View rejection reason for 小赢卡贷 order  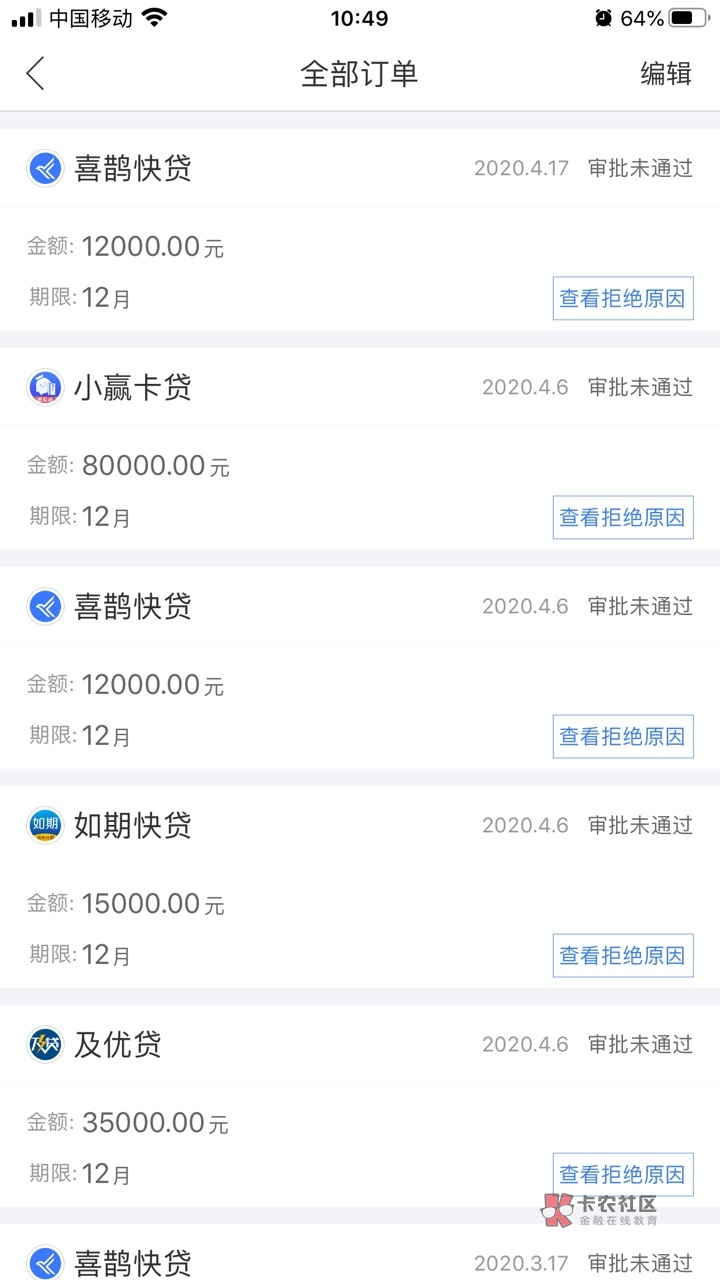622,517
